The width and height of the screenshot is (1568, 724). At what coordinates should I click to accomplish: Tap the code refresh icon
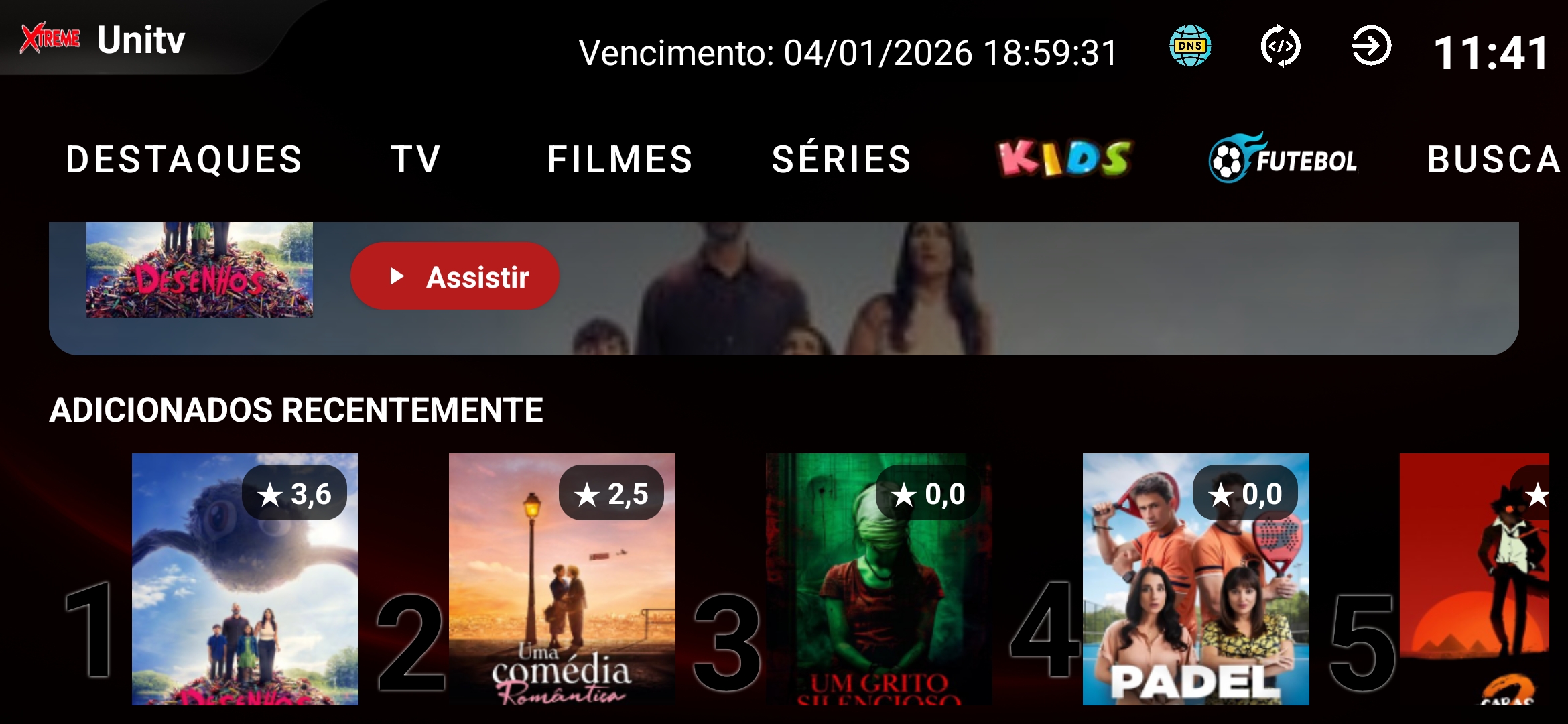tap(1280, 46)
